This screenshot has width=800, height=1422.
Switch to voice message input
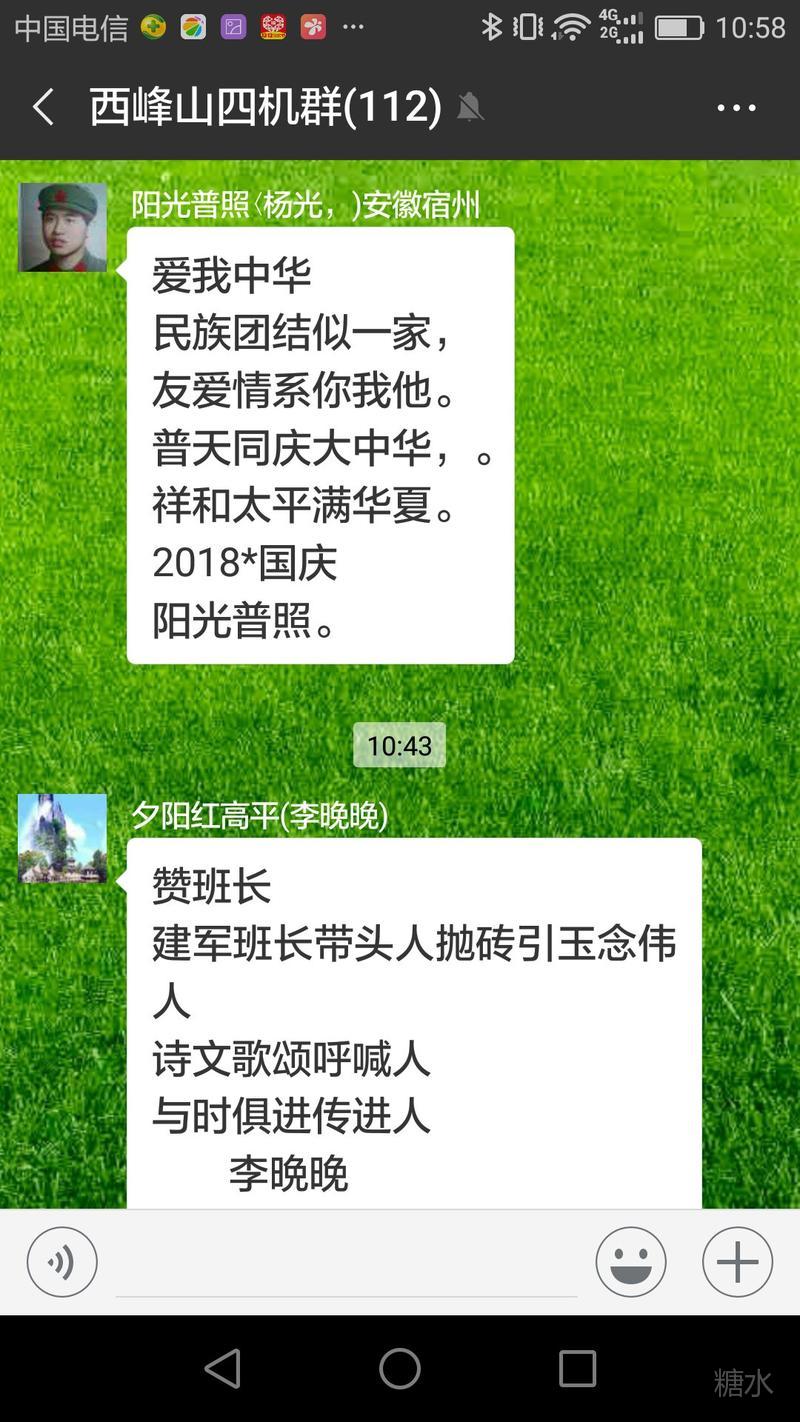(x=62, y=1262)
